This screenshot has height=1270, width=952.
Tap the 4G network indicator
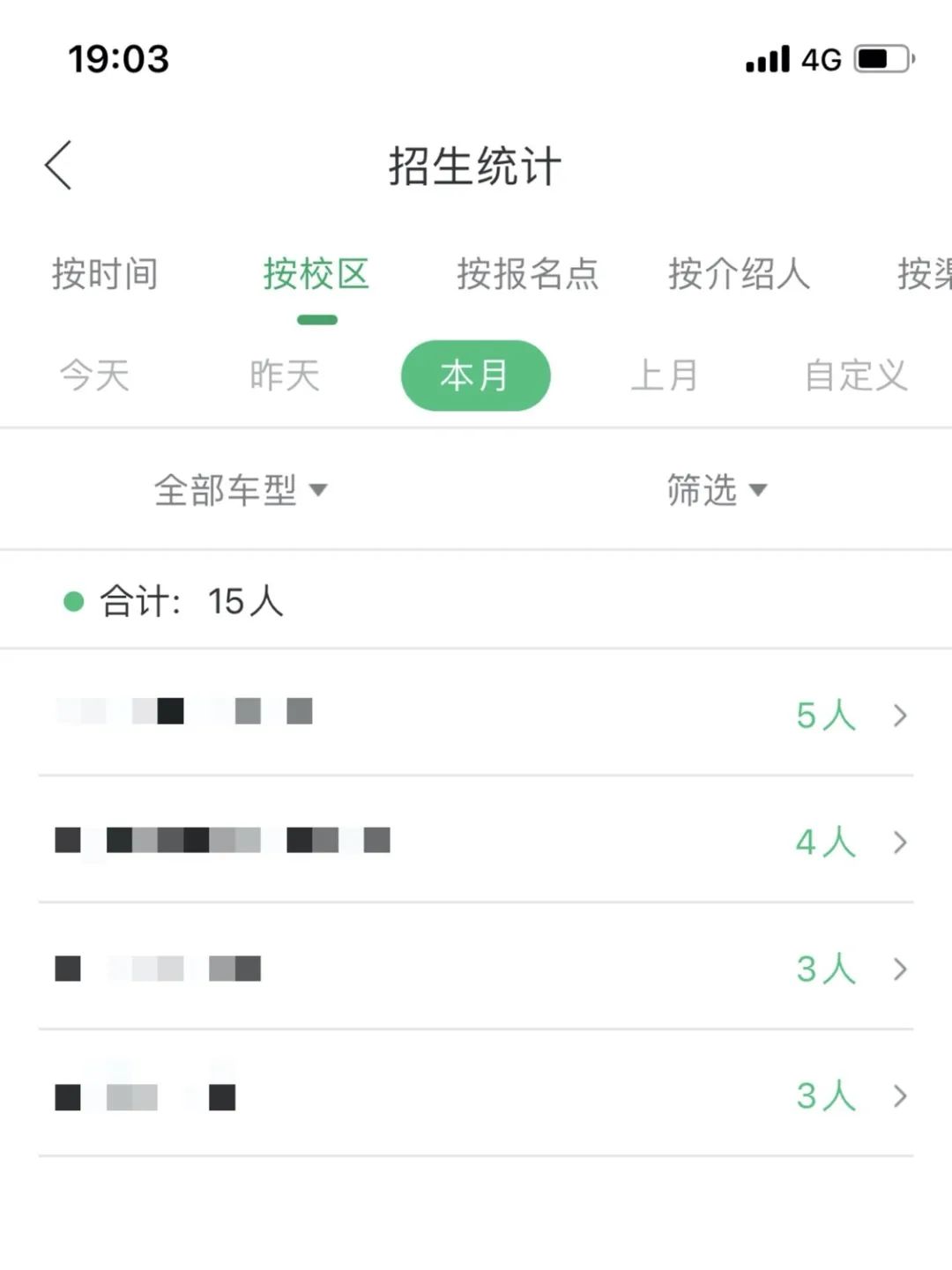(x=822, y=58)
